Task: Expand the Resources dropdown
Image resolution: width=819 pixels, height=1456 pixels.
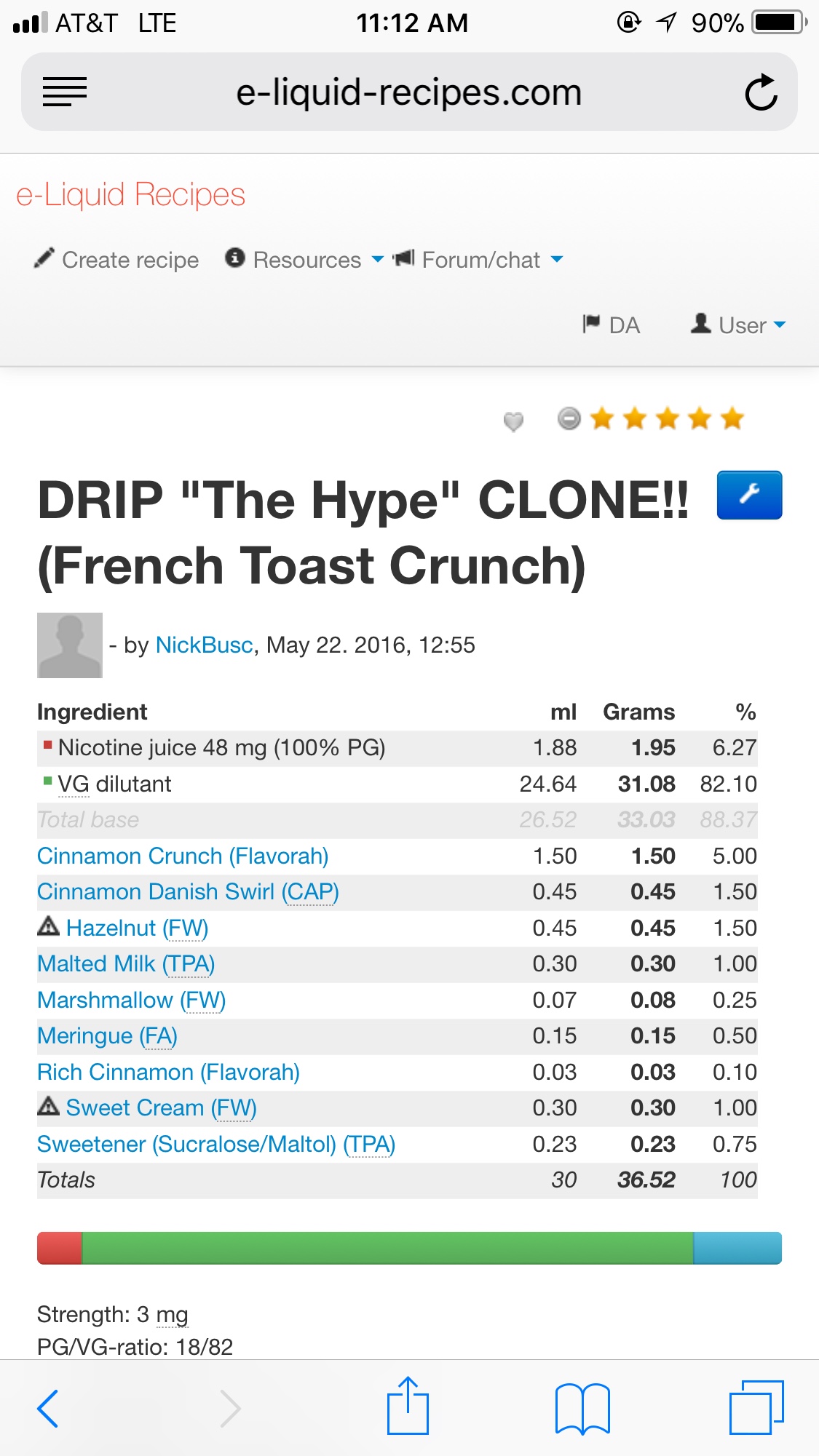Action: [x=304, y=260]
